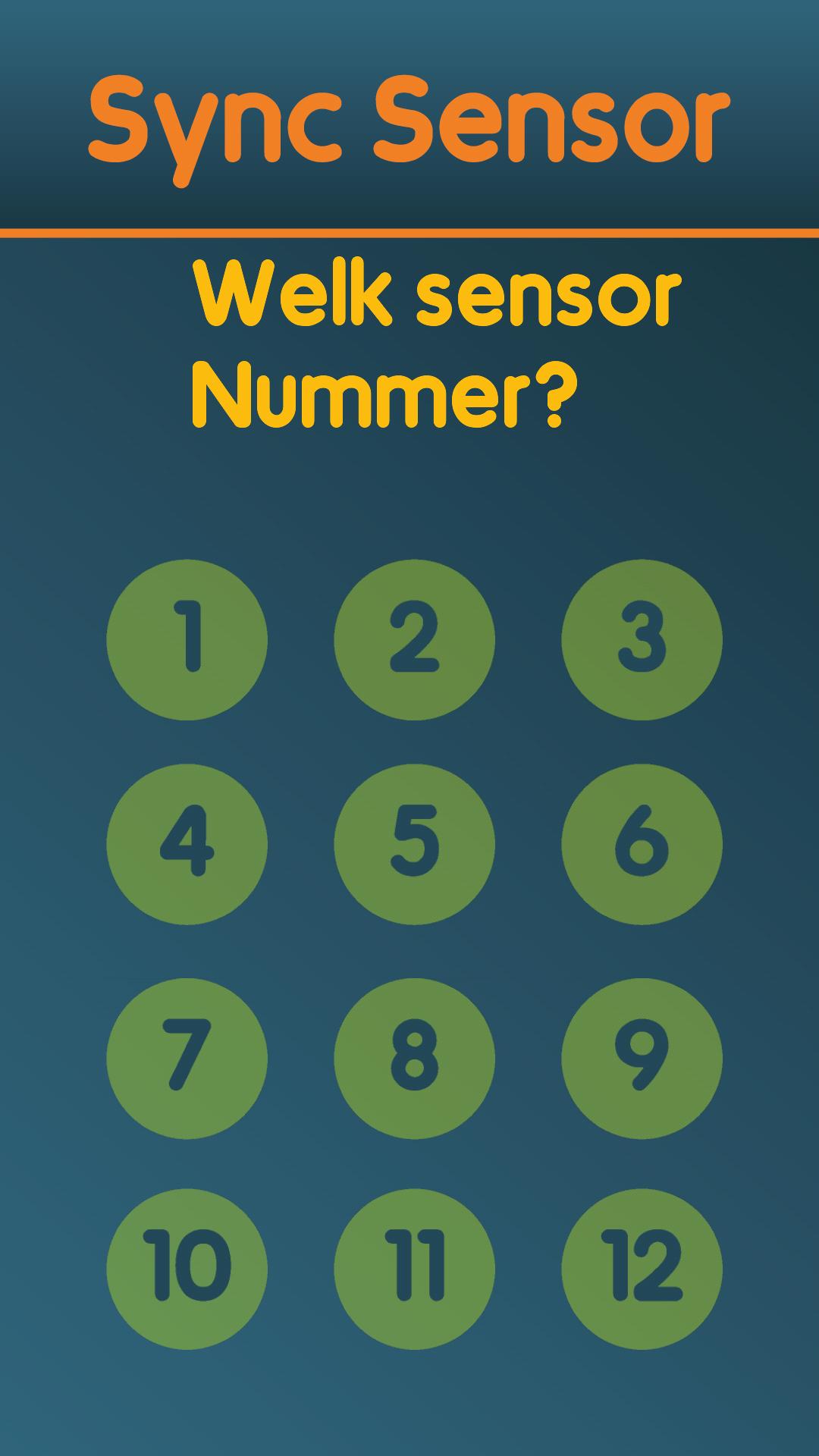
Task: Choose sensor number 2
Action: pyautogui.click(x=414, y=639)
